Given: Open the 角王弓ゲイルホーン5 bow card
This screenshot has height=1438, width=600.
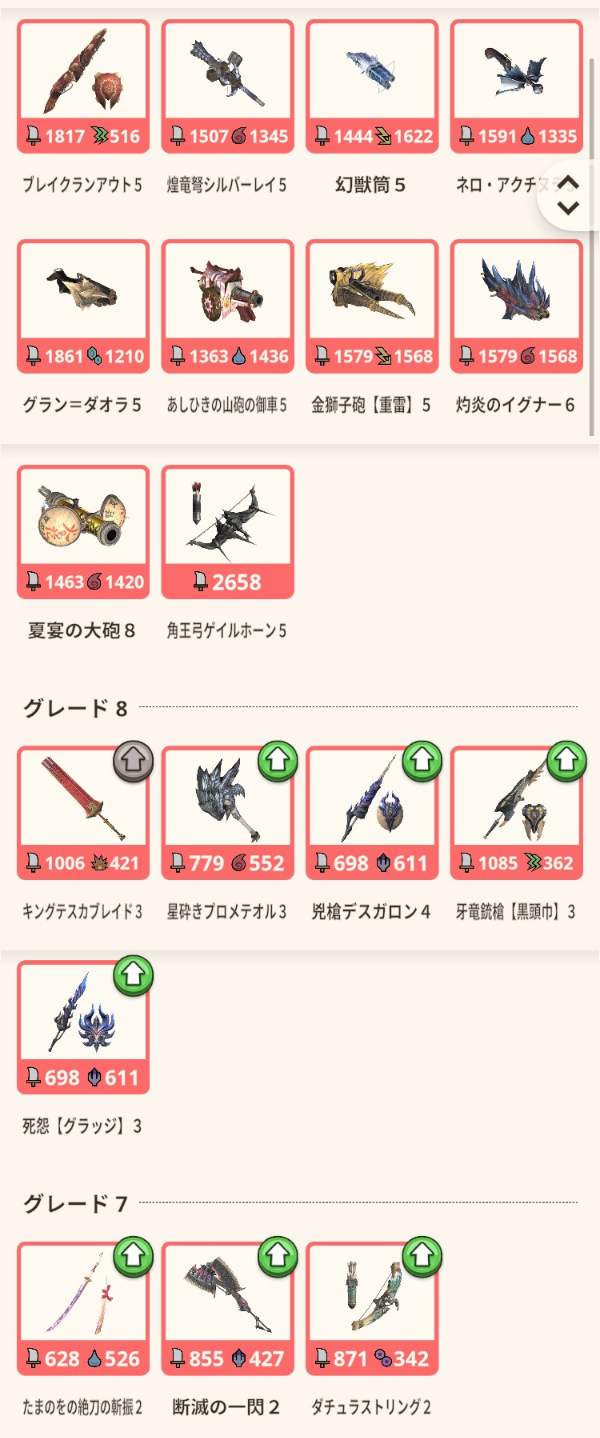Looking at the screenshot, I should point(227,532).
